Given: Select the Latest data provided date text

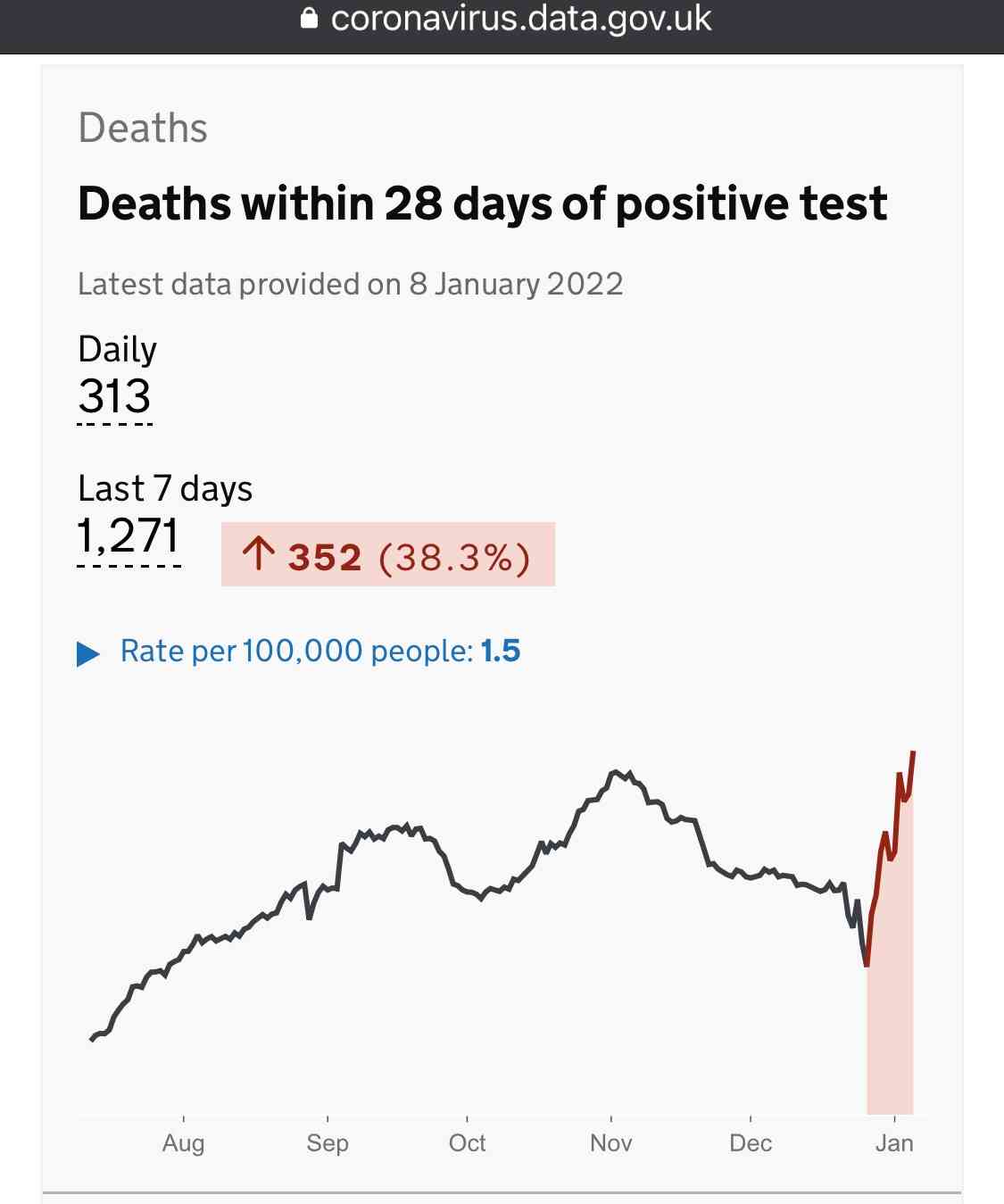Looking at the screenshot, I should point(350,284).
